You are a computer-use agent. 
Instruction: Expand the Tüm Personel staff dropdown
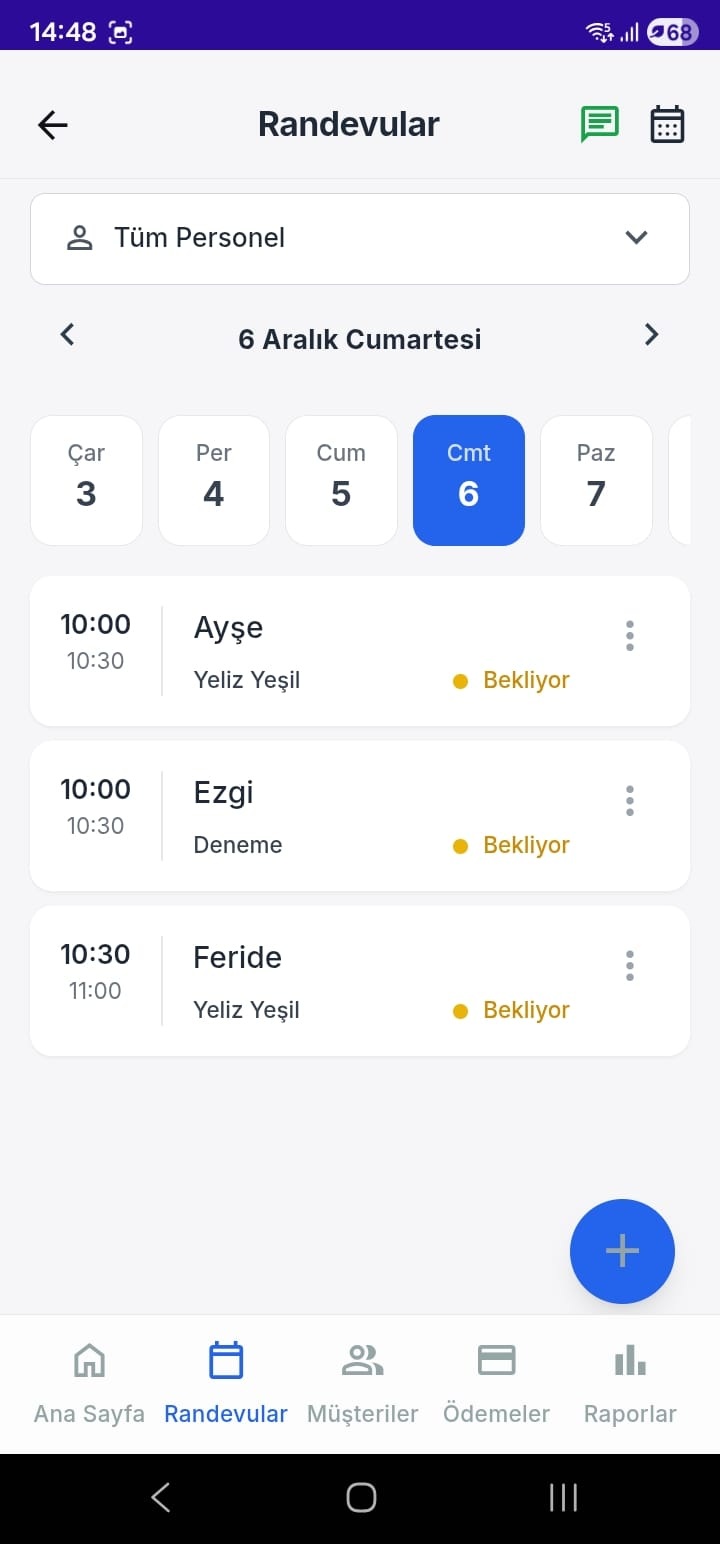pyautogui.click(x=360, y=238)
